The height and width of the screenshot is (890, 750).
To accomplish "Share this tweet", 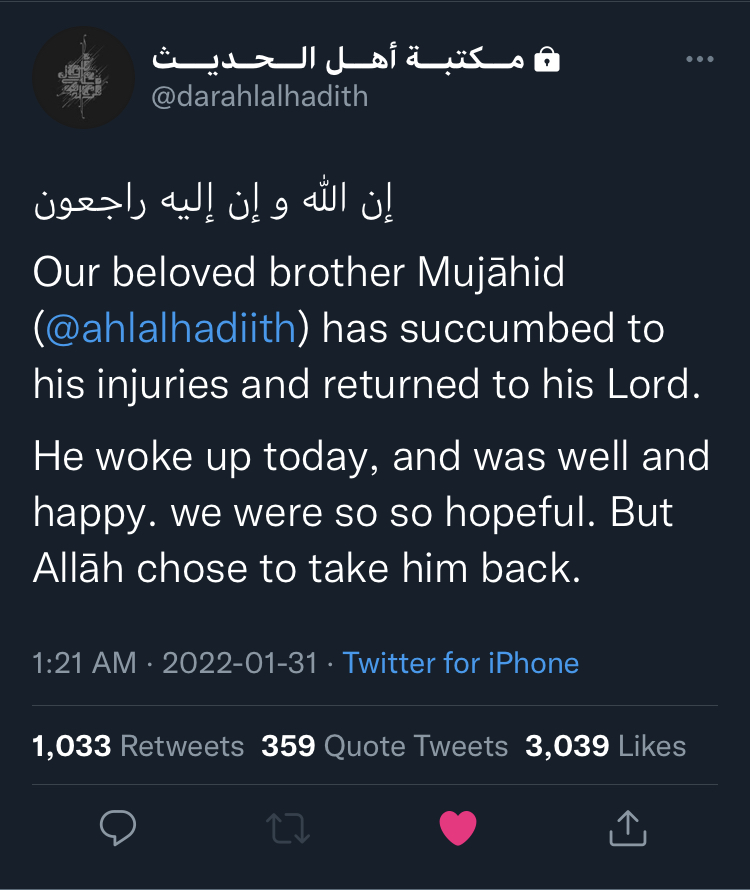I will [x=628, y=827].
